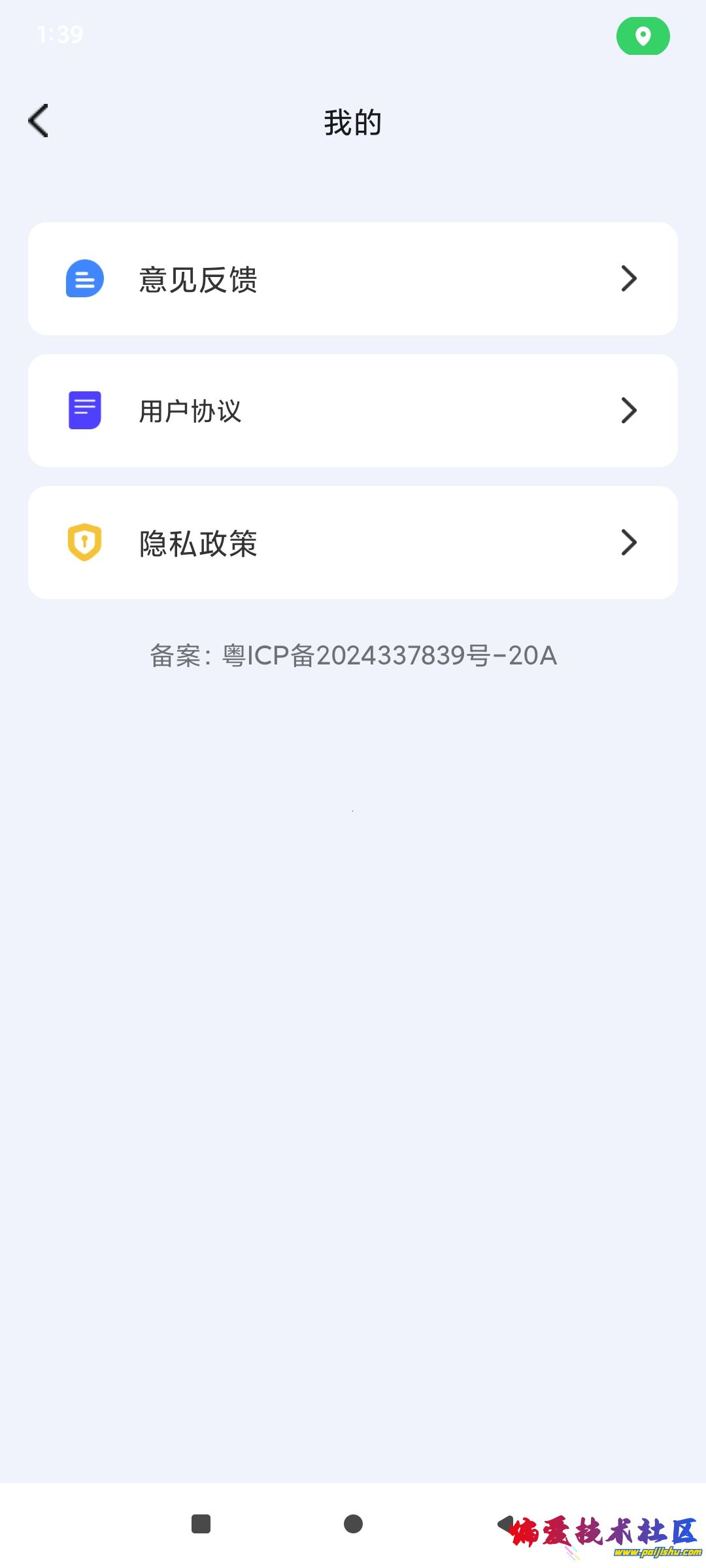Tap the 隐私政策 card
706x1568 pixels.
click(x=353, y=542)
